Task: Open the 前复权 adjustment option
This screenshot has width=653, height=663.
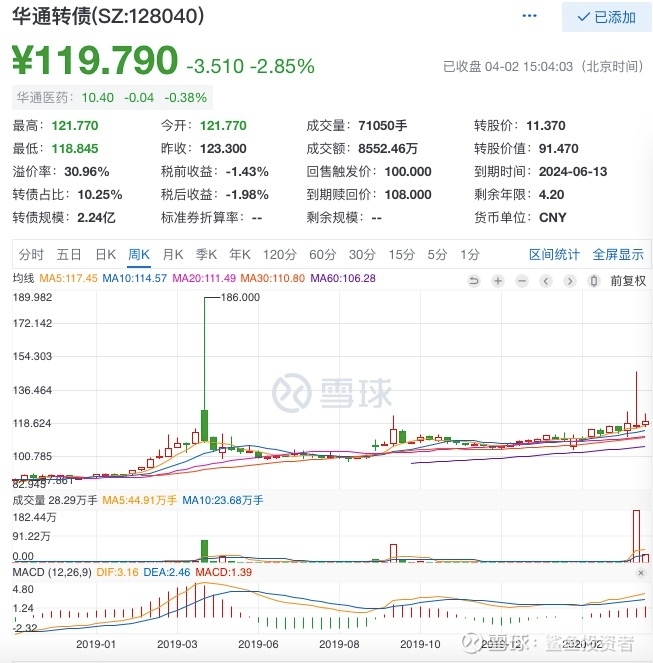Action: [628, 280]
